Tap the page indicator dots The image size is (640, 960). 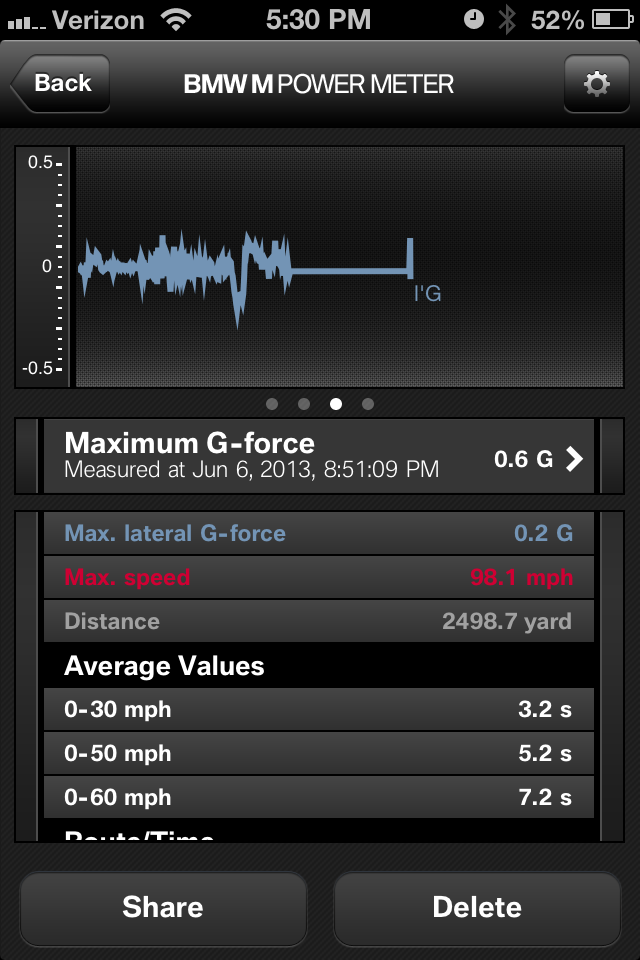(320, 404)
